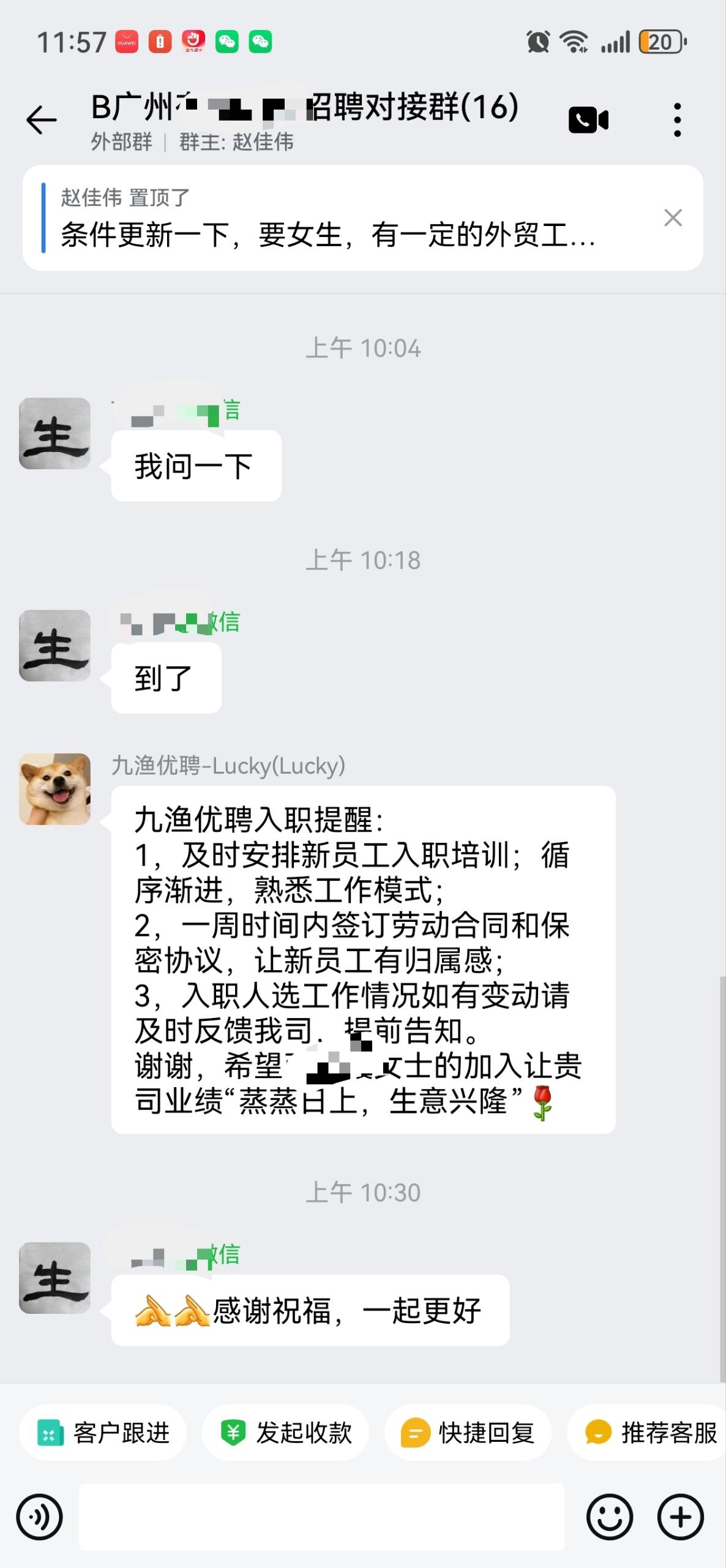Open the pinned message from 赵佳伟
Screen dimensions: 726x1568
pos(327,218)
